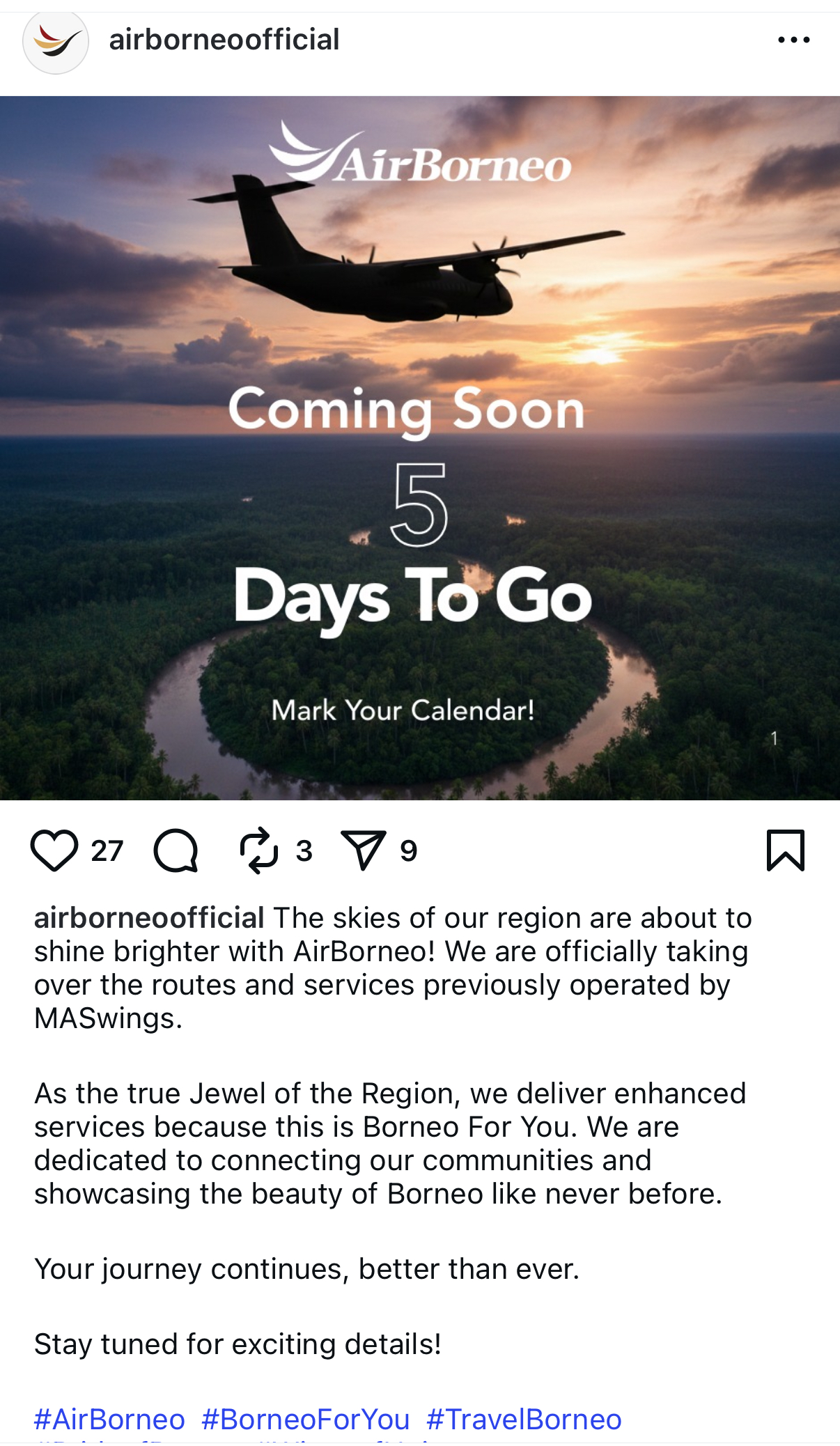Screen dimensions: 840x1446
Task: Like the AirBorneo post
Action: click(x=54, y=850)
